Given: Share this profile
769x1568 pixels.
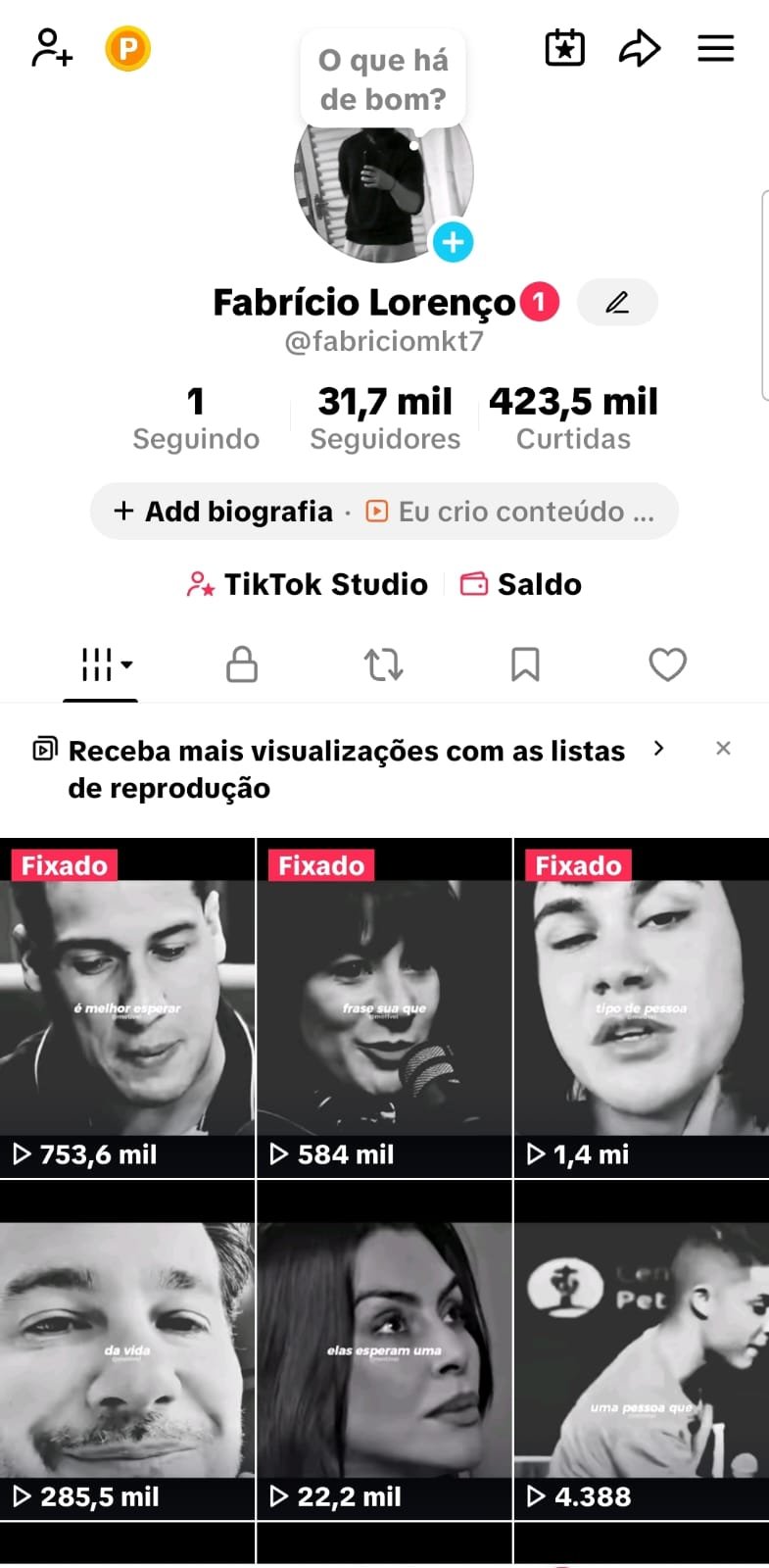Looking at the screenshot, I should click(x=640, y=48).
